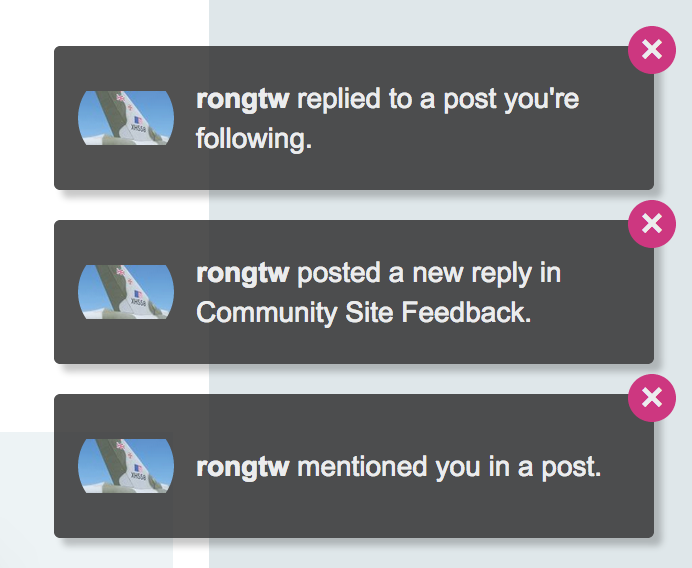Dismiss the 'replied to a post you're following' notification

tap(651, 50)
